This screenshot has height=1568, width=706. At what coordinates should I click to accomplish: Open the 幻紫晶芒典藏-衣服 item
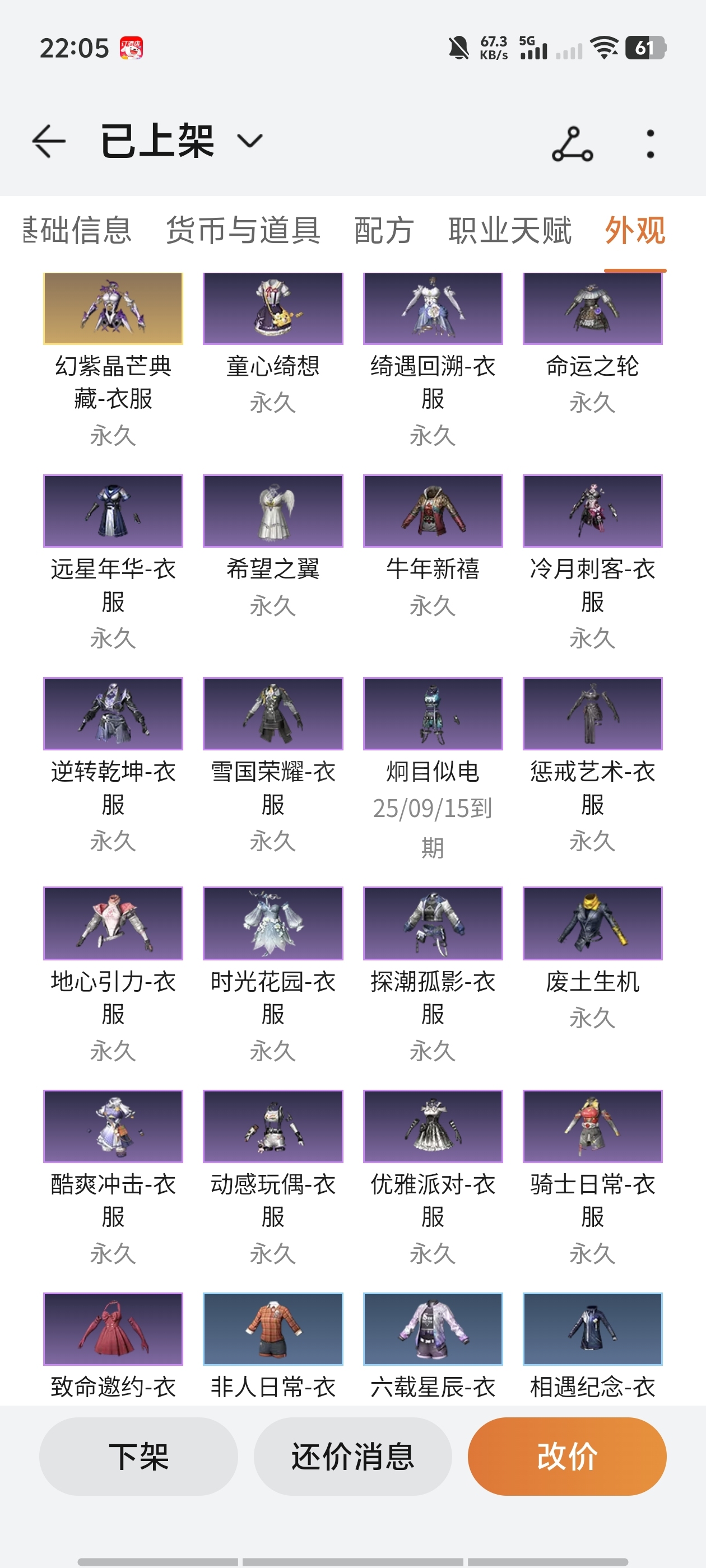coord(113,360)
